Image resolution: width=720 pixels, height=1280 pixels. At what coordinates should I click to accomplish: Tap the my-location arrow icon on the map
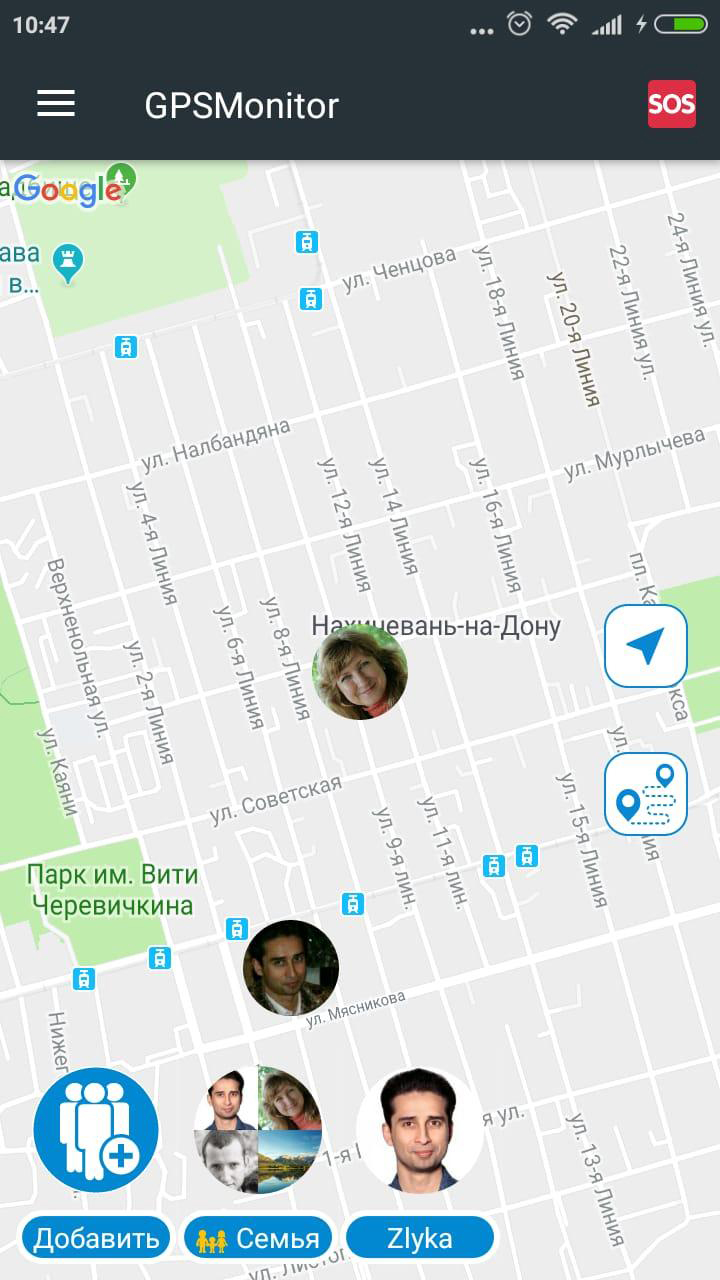tap(645, 646)
